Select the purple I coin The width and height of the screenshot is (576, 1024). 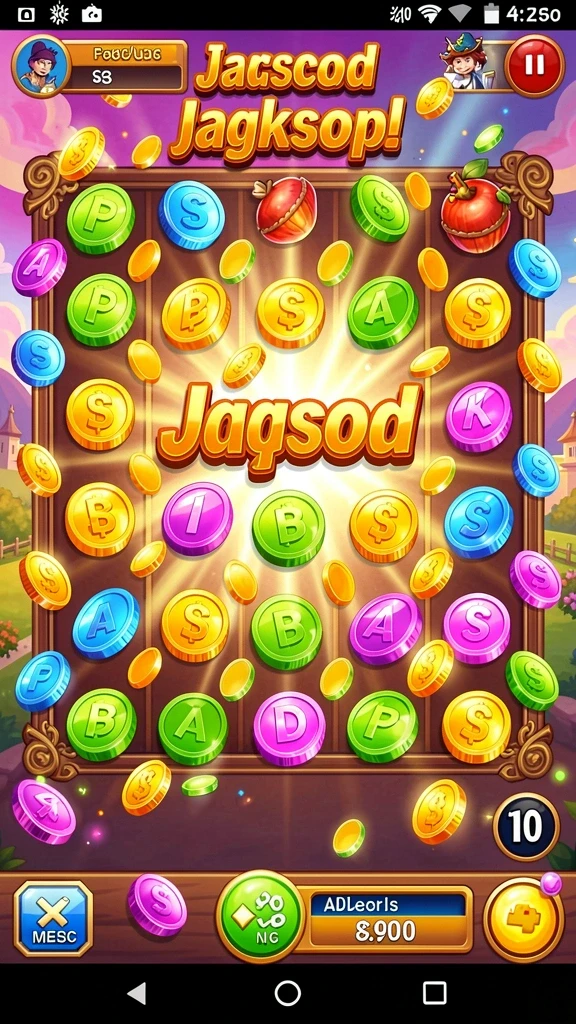coord(197,519)
